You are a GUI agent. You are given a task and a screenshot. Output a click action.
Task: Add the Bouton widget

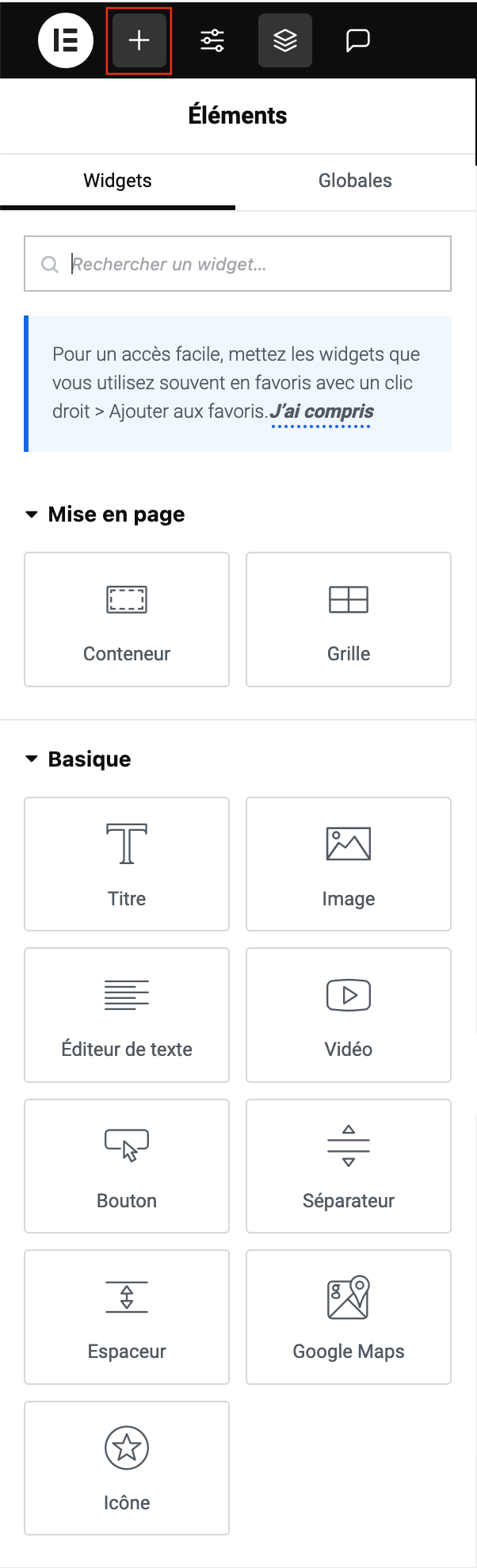click(127, 1165)
